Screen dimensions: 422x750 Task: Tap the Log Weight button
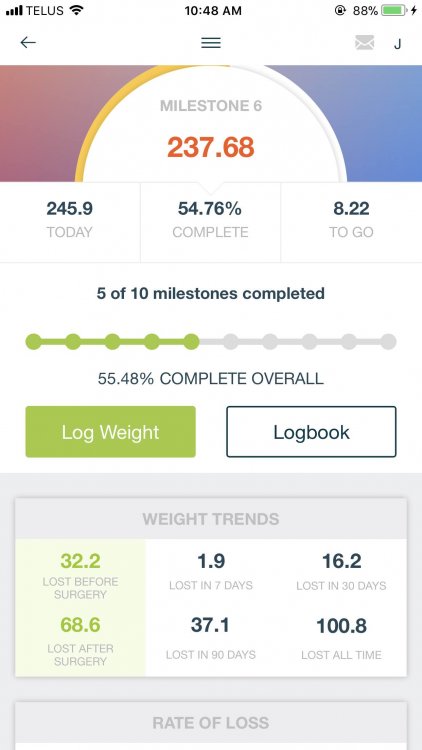pyautogui.click(x=111, y=432)
